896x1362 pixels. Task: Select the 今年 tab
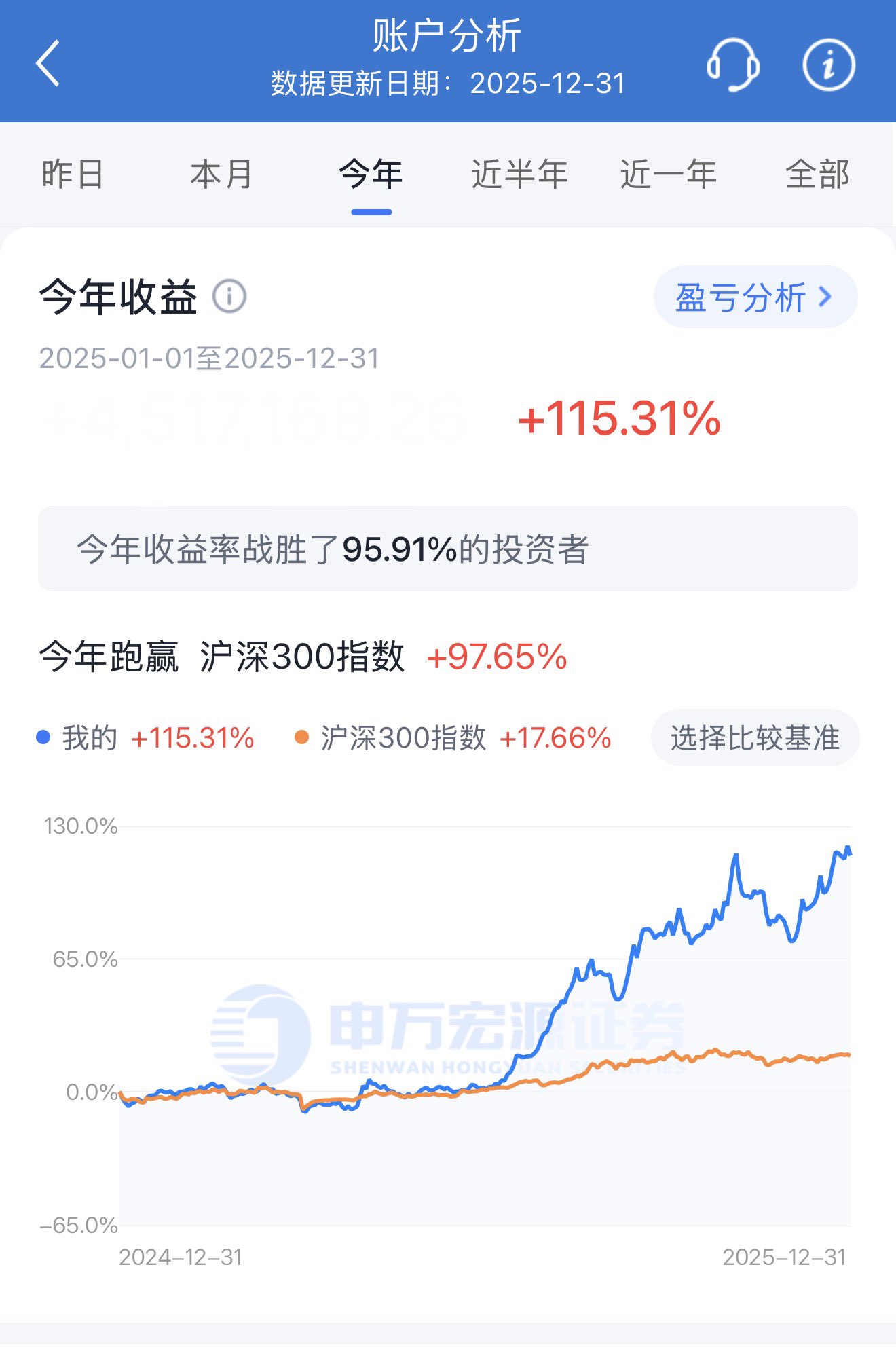[x=371, y=174]
